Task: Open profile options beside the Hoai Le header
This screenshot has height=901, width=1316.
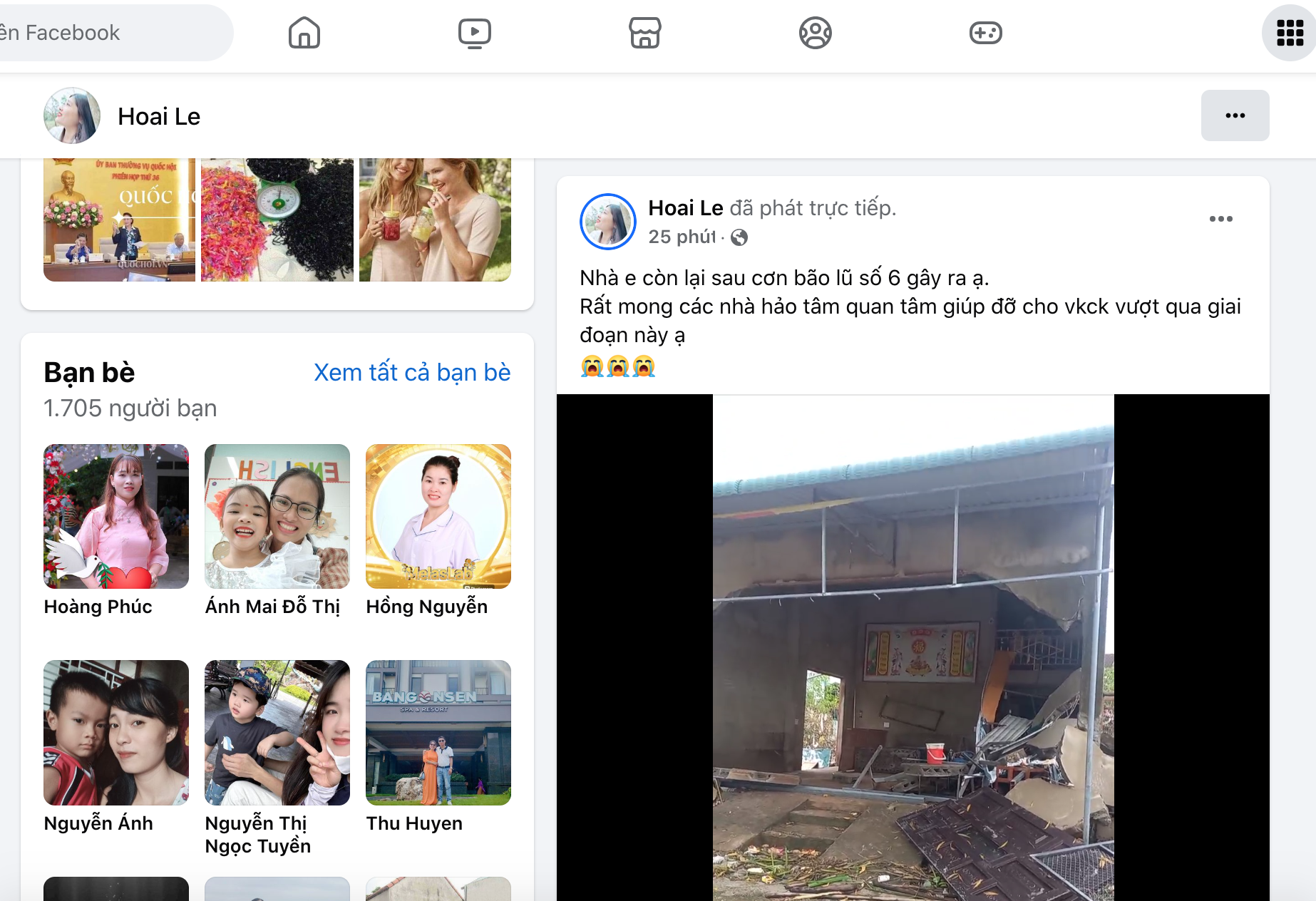Action: (x=1235, y=115)
